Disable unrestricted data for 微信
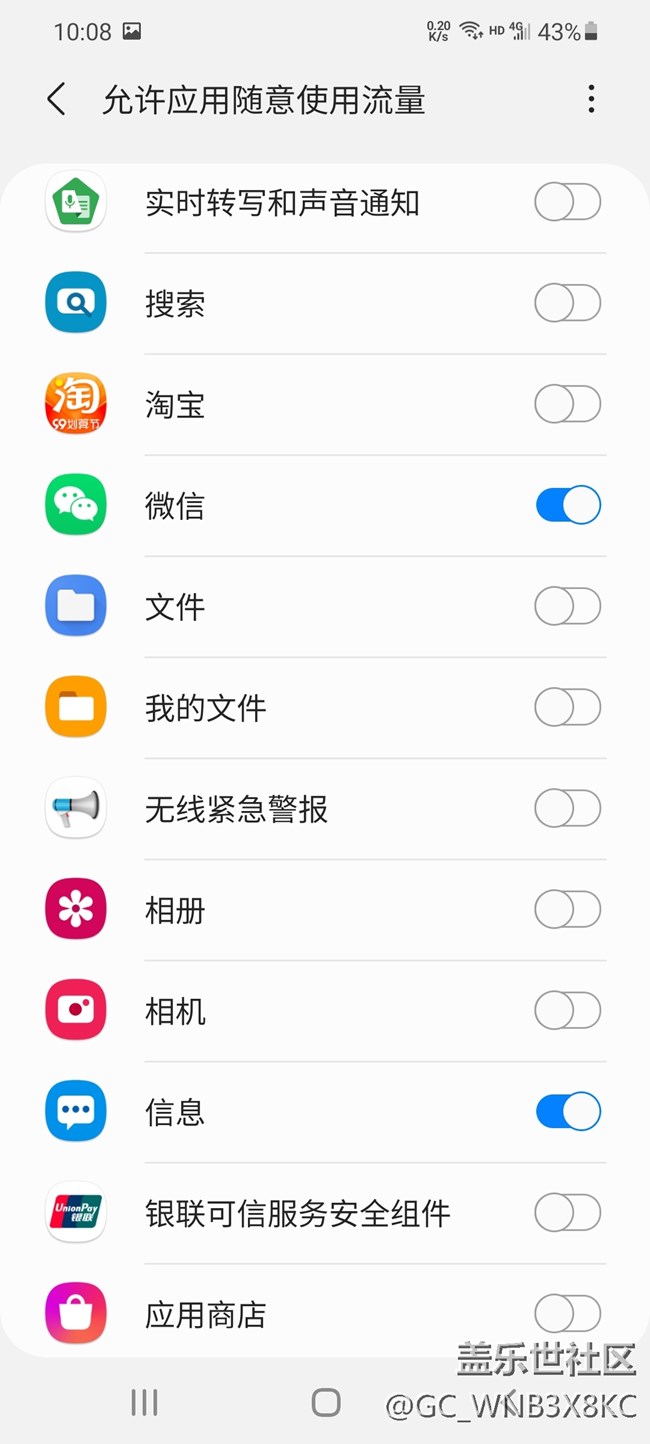The image size is (650, 1444). tap(568, 506)
